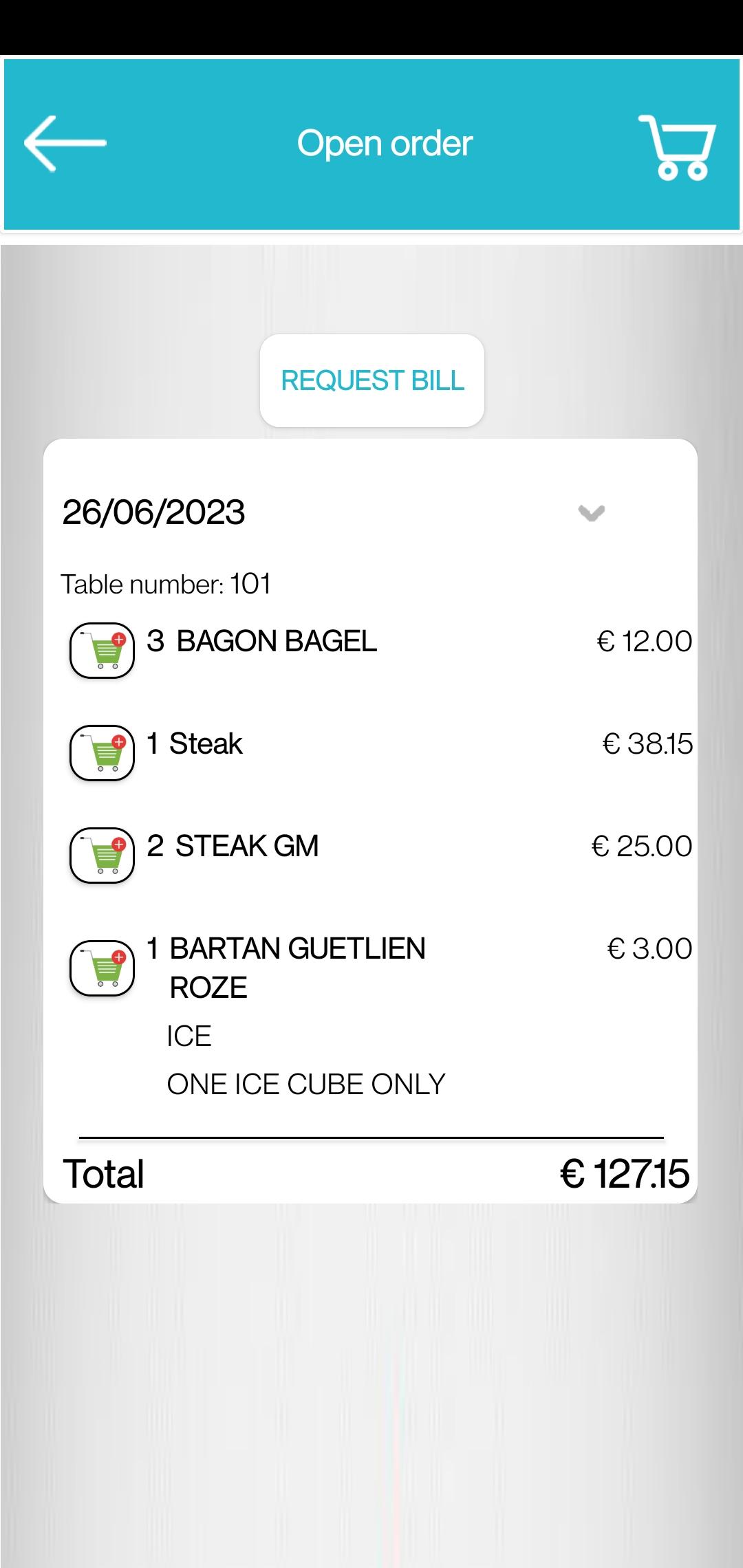Add another Steak using its cart icon
The image size is (743, 1568).
[x=102, y=753]
